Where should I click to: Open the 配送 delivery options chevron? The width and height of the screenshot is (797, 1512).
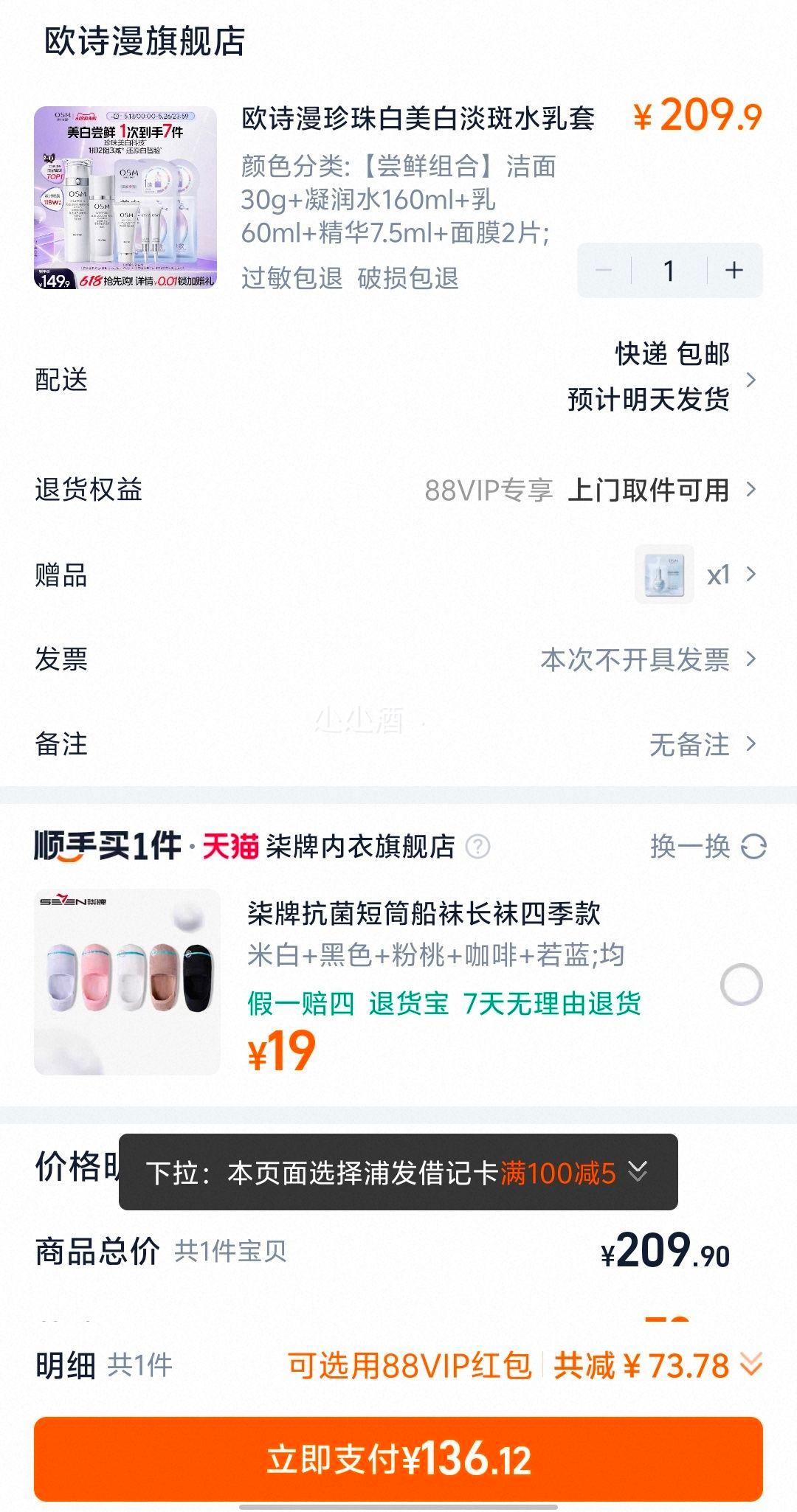751,379
